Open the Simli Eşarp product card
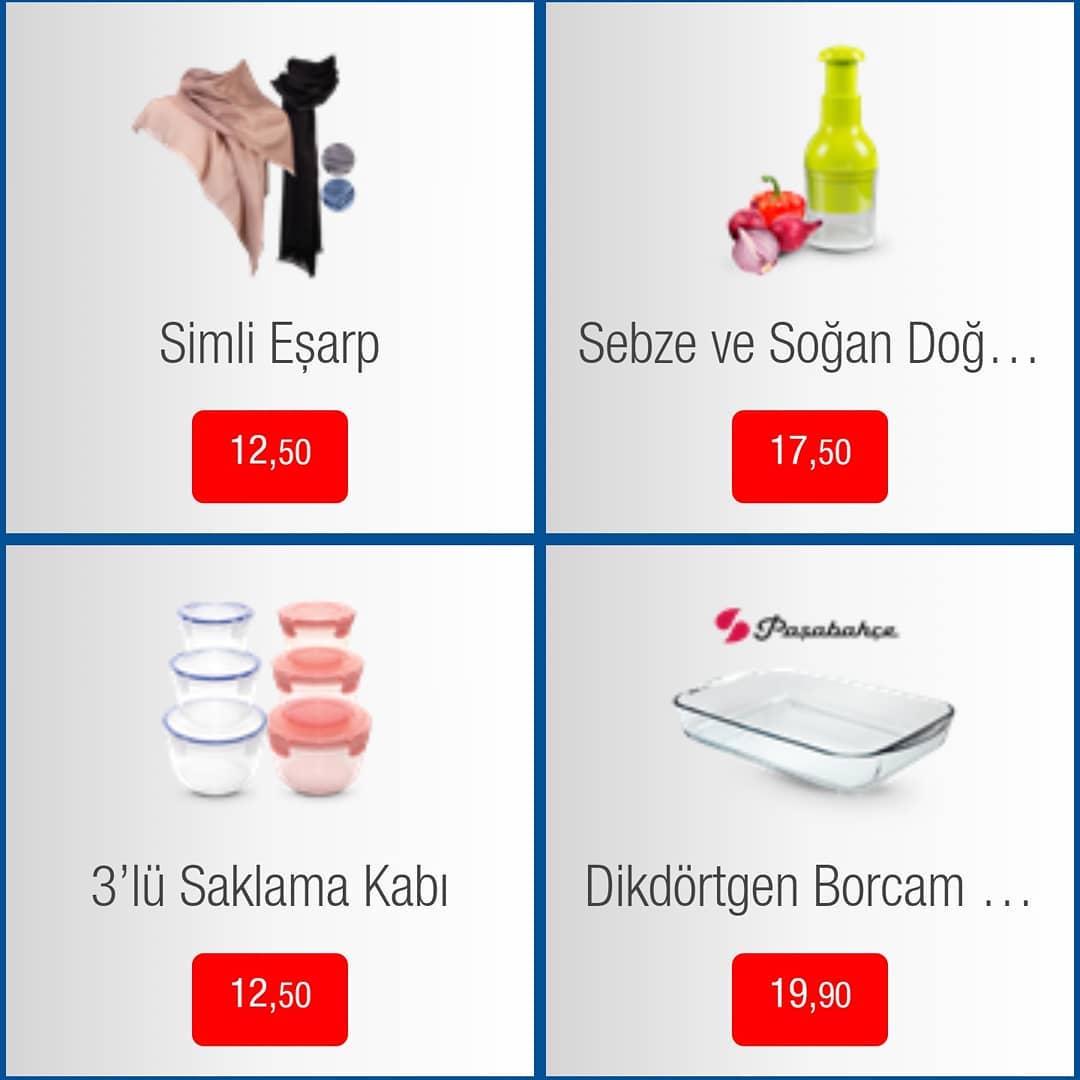The height and width of the screenshot is (1080, 1080). click(x=269, y=268)
